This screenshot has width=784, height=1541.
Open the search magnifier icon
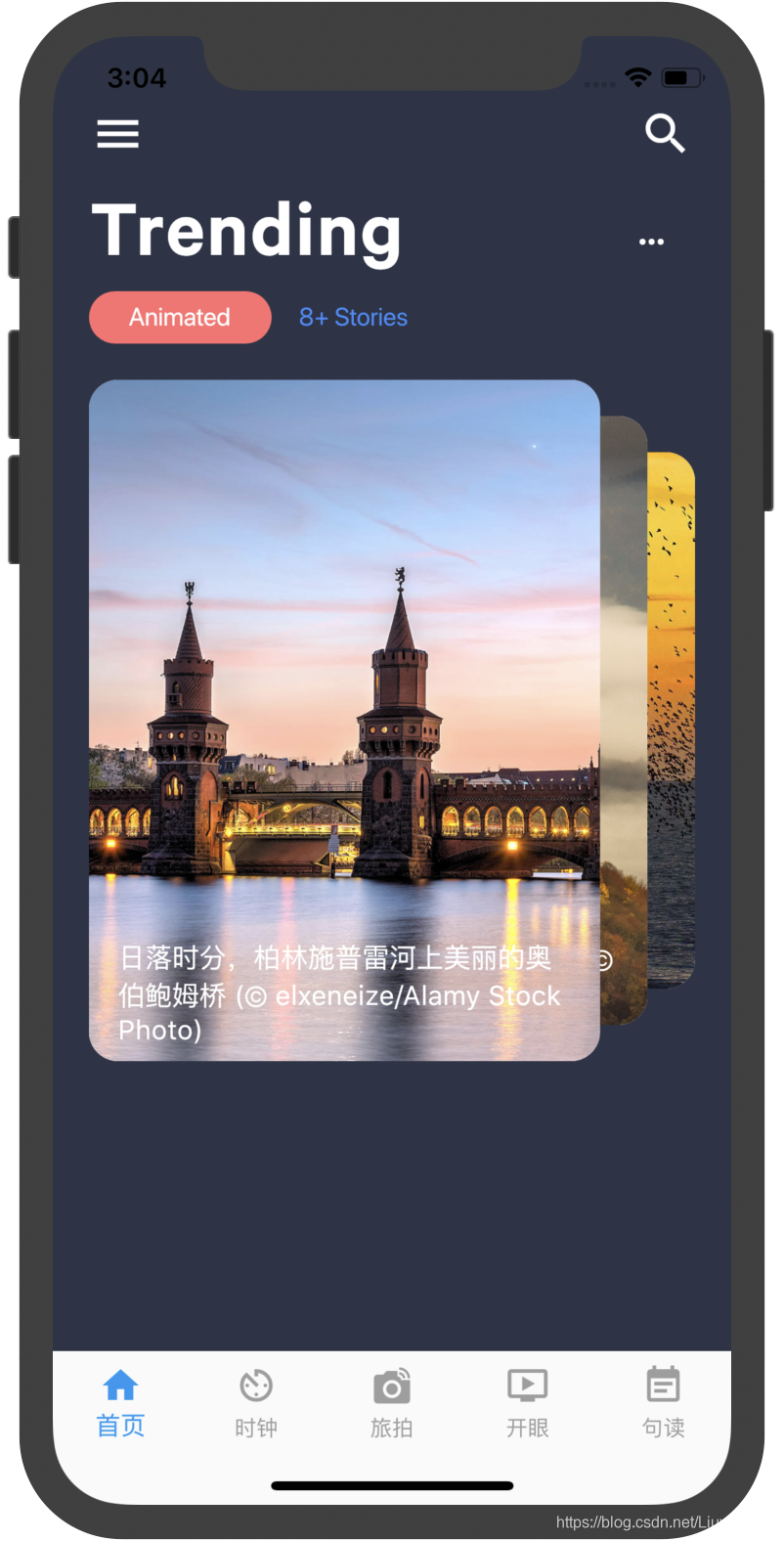(665, 133)
